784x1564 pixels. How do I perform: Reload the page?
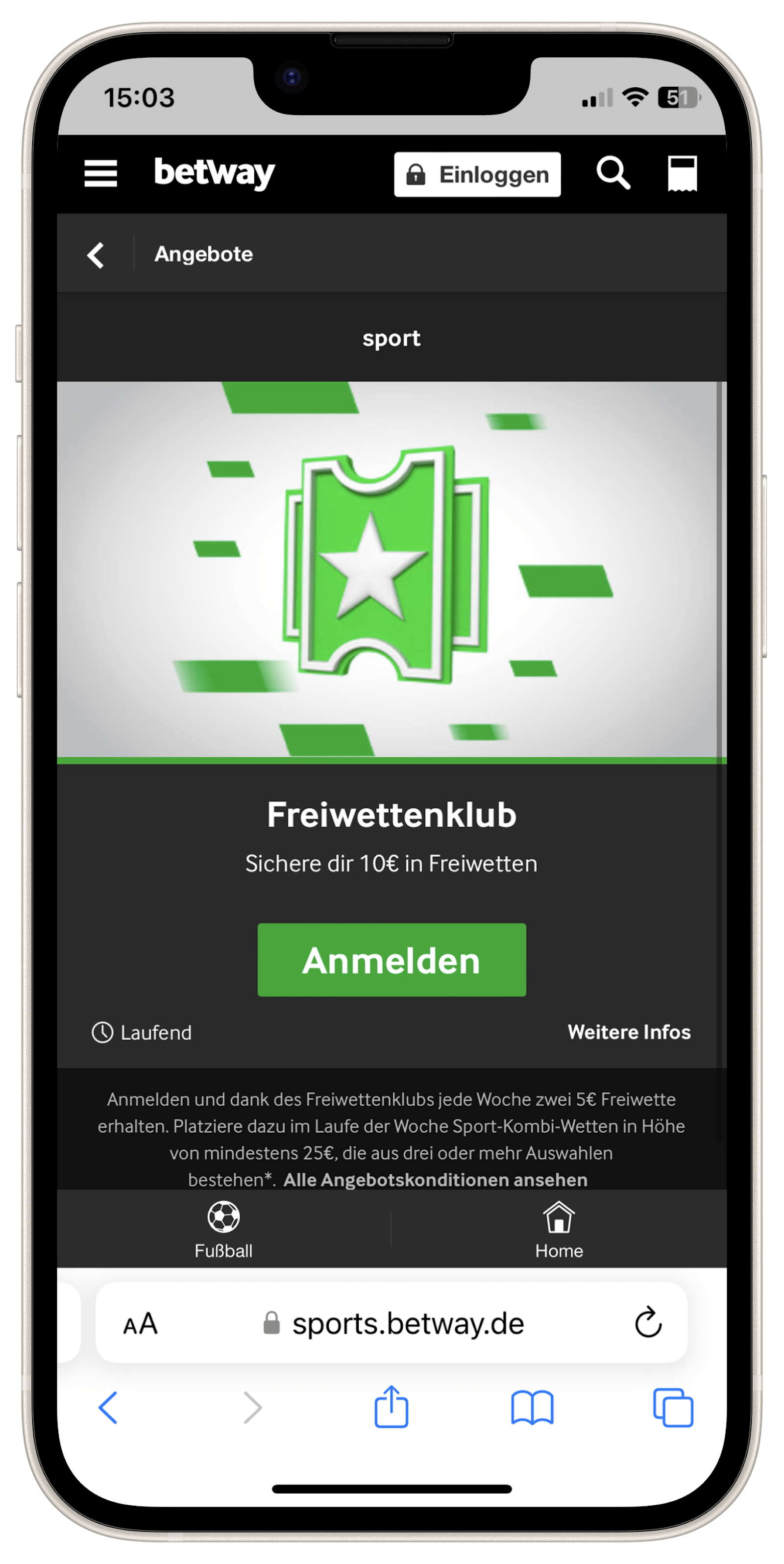point(648,1323)
